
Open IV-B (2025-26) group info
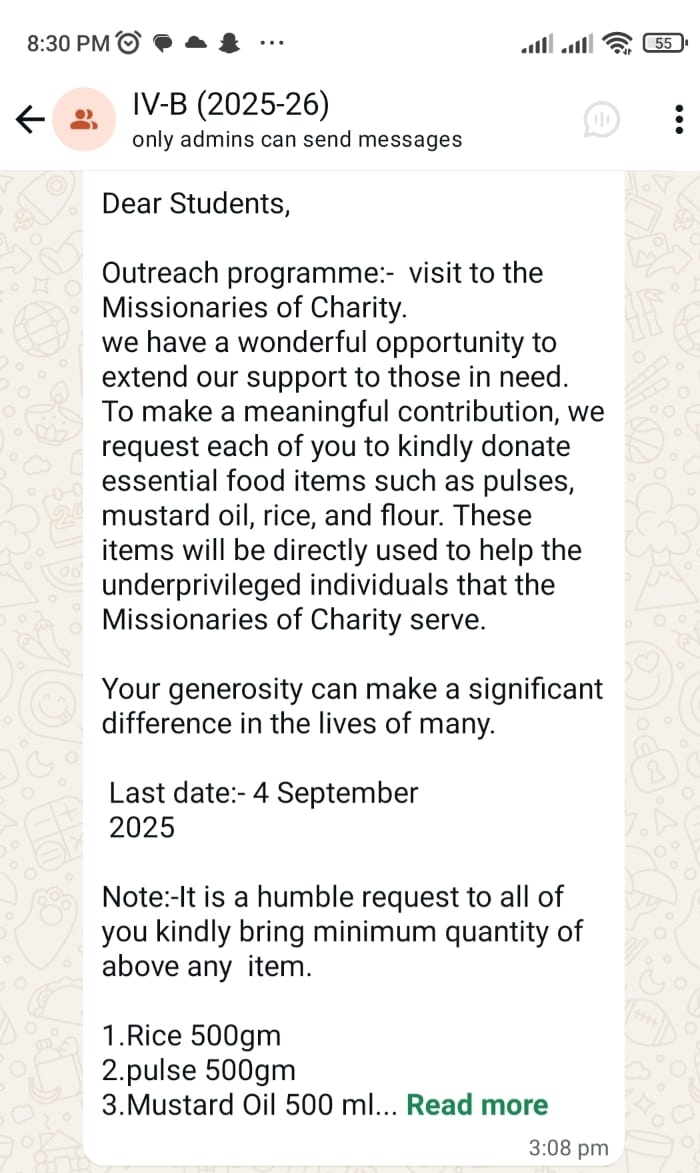pos(296,120)
